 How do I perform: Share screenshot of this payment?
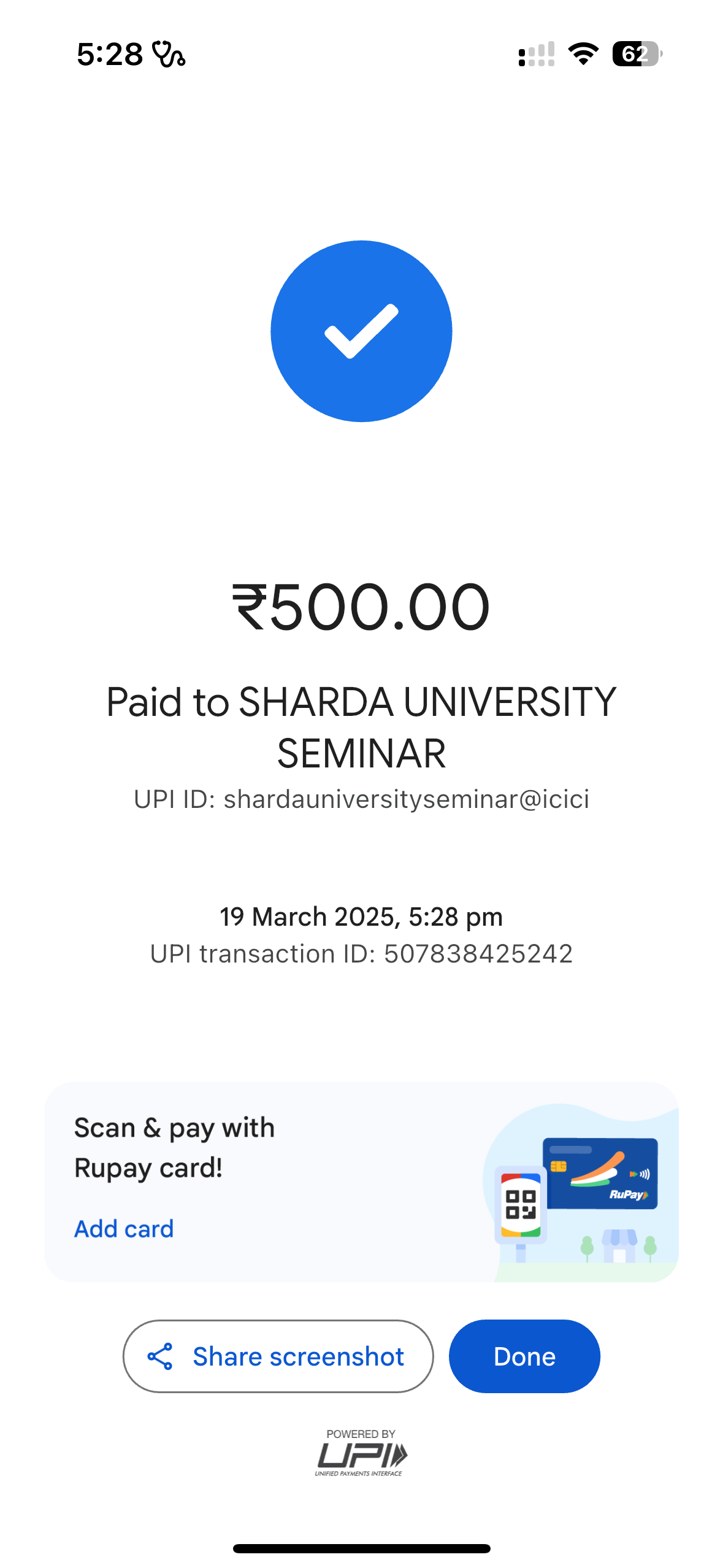coord(278,1356)
